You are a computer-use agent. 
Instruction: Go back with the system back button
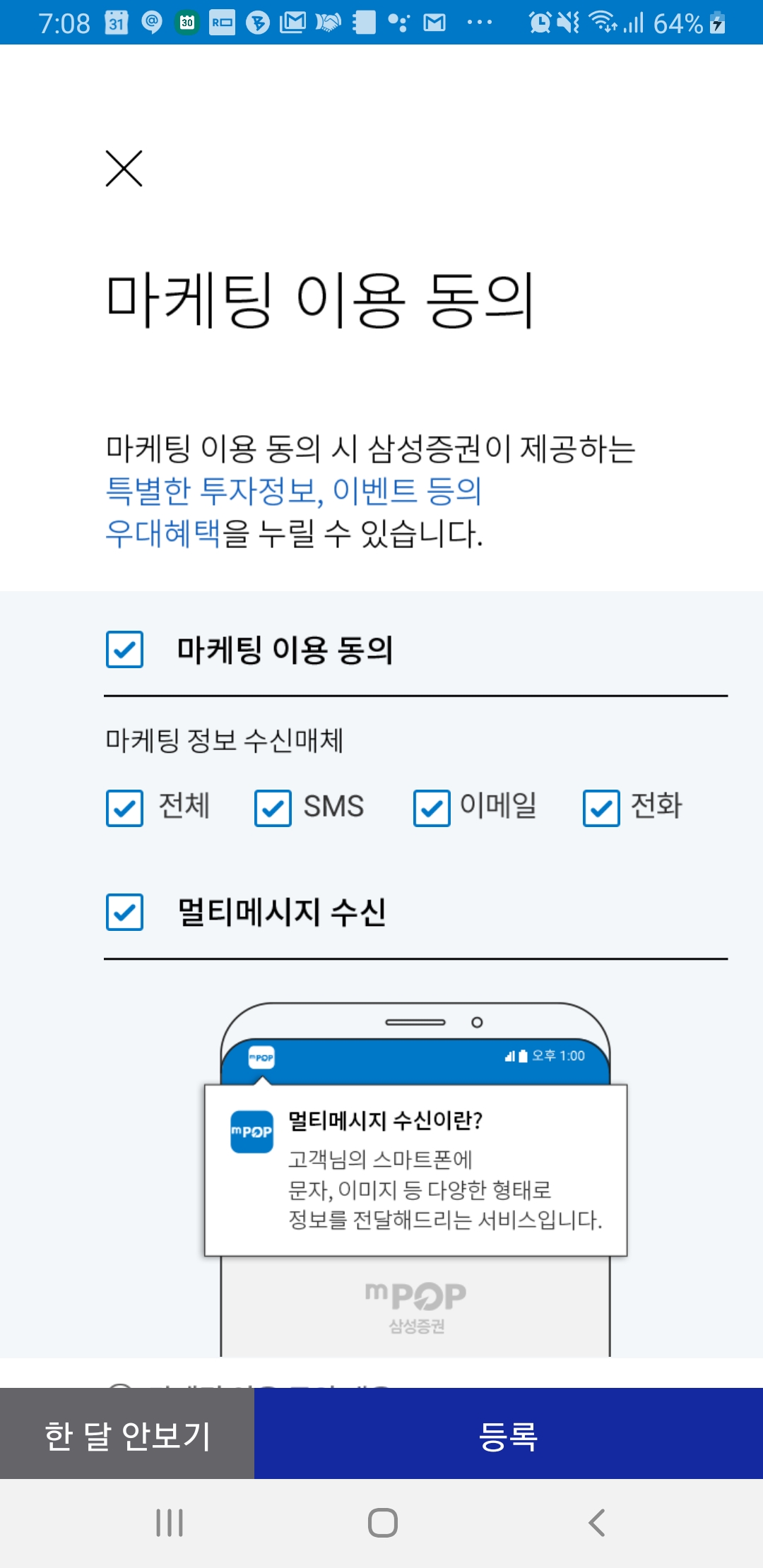(x=597, y=1523)
